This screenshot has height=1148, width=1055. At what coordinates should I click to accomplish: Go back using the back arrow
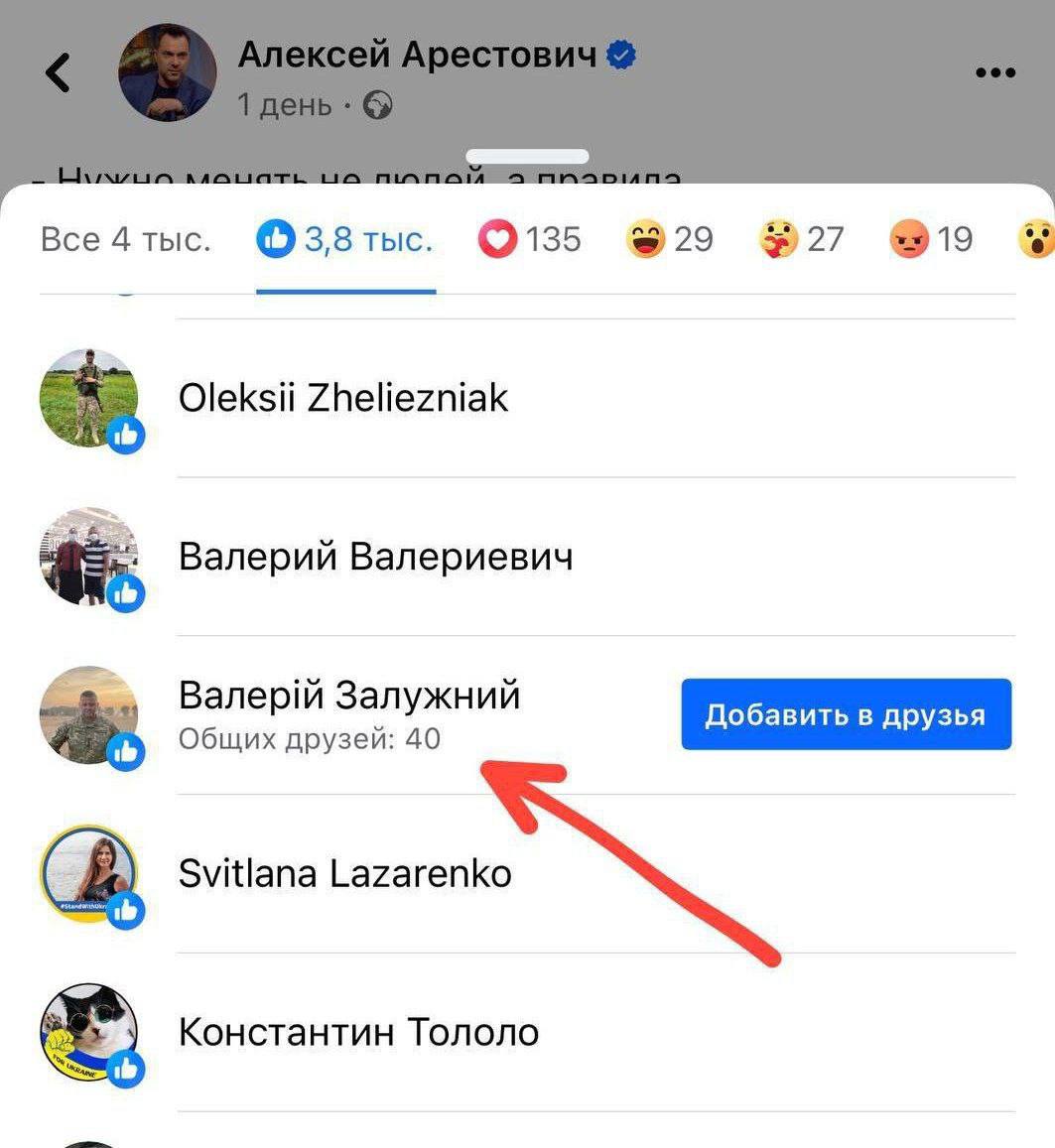[60, 72]
